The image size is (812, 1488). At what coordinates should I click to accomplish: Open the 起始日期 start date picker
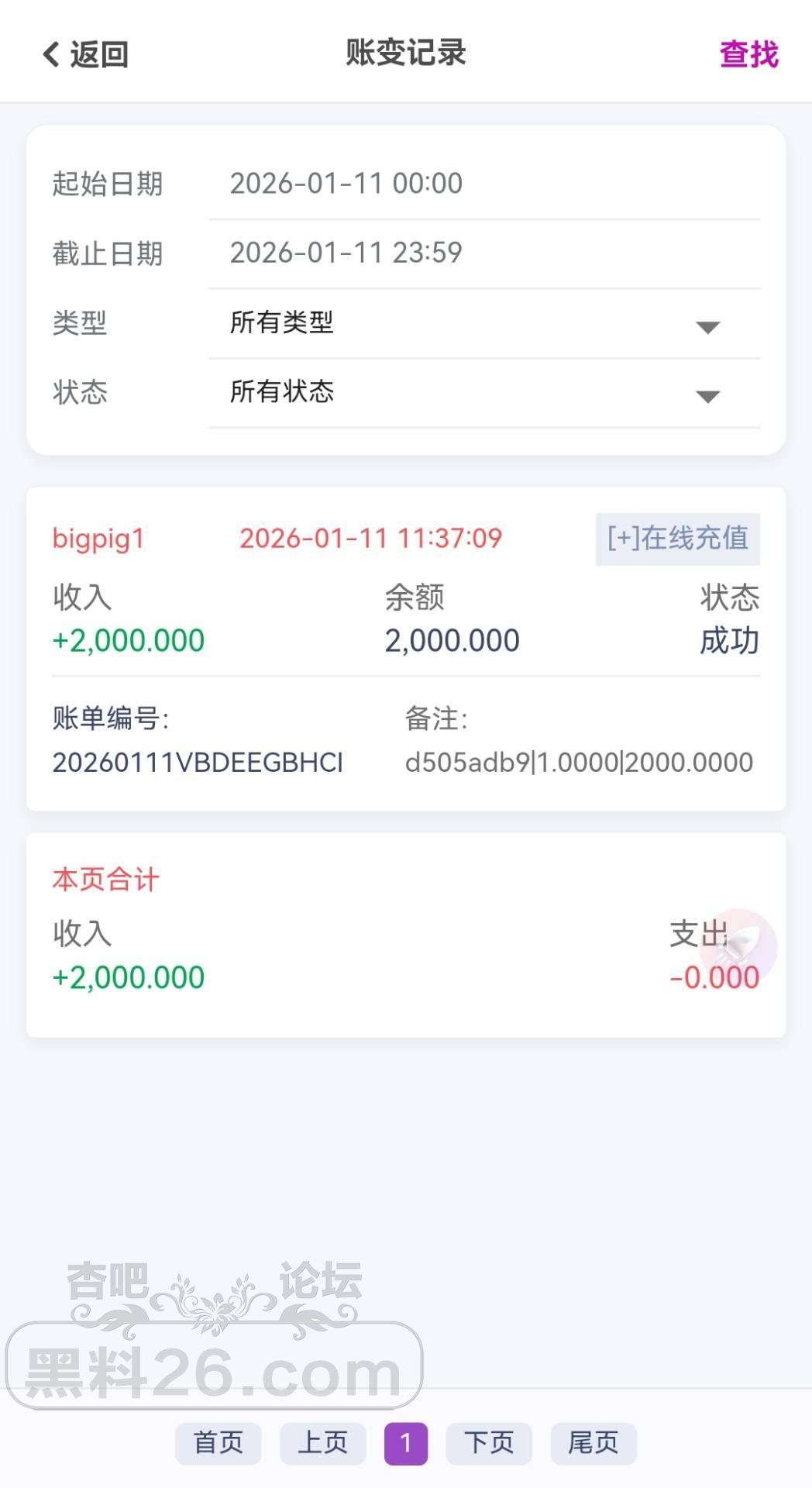483,184
